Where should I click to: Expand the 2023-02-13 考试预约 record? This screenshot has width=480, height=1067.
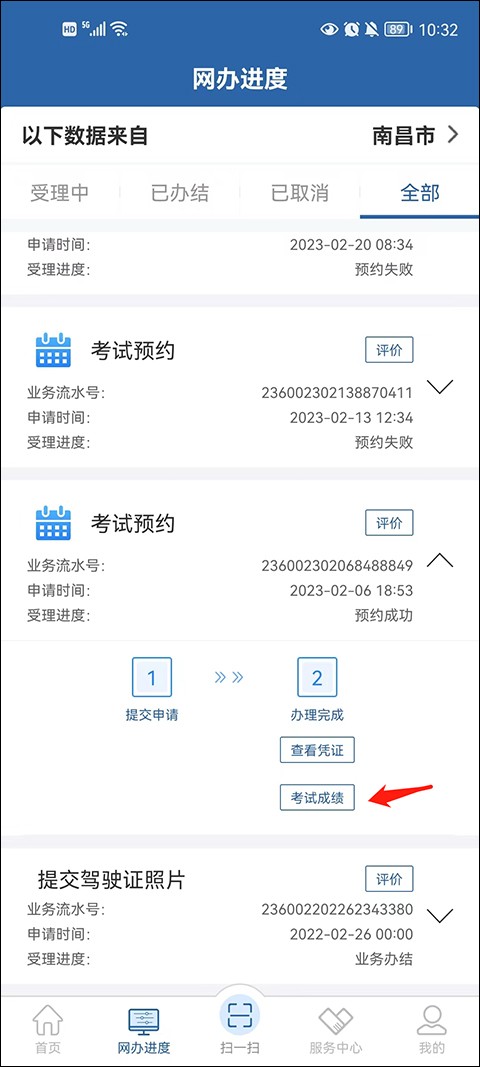point(440,387)
